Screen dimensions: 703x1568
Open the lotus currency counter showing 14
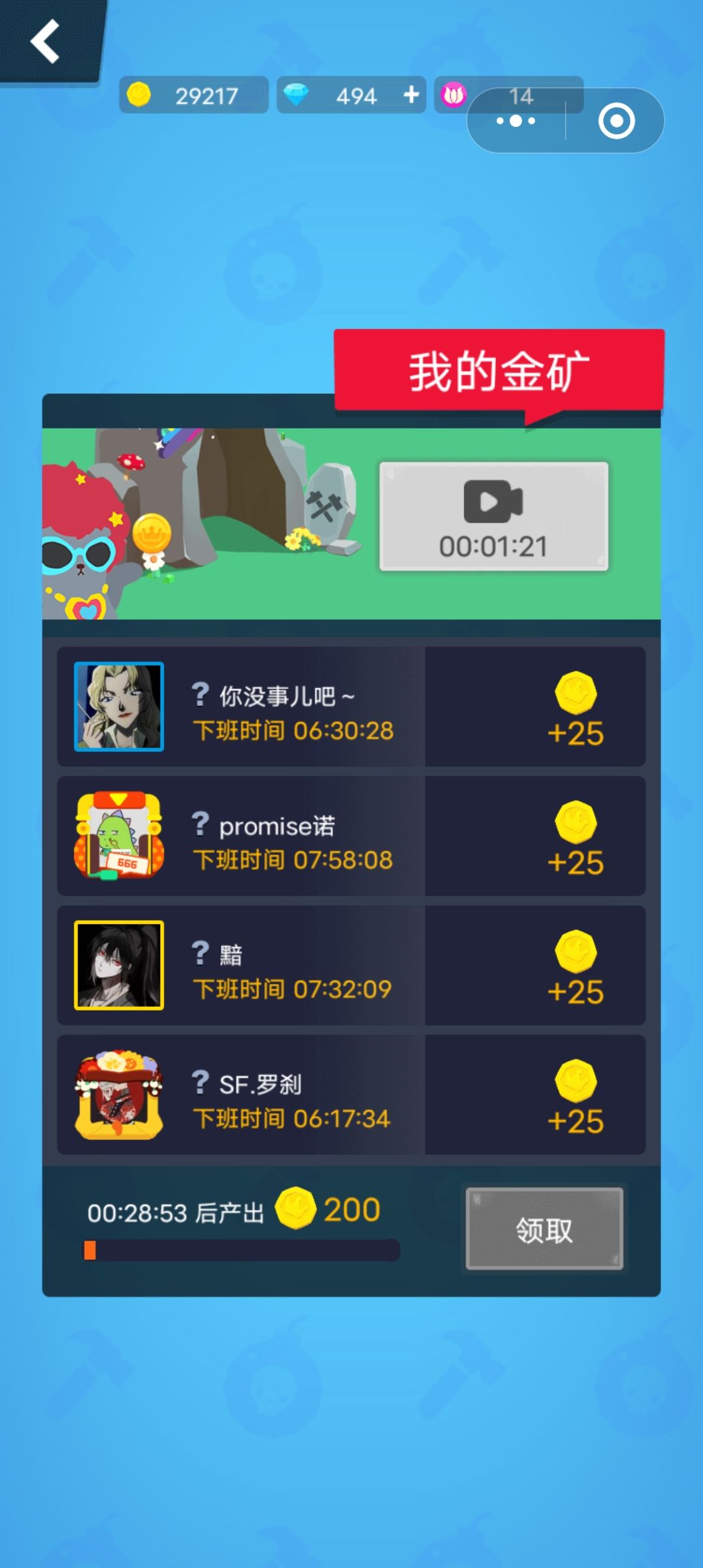508,95
